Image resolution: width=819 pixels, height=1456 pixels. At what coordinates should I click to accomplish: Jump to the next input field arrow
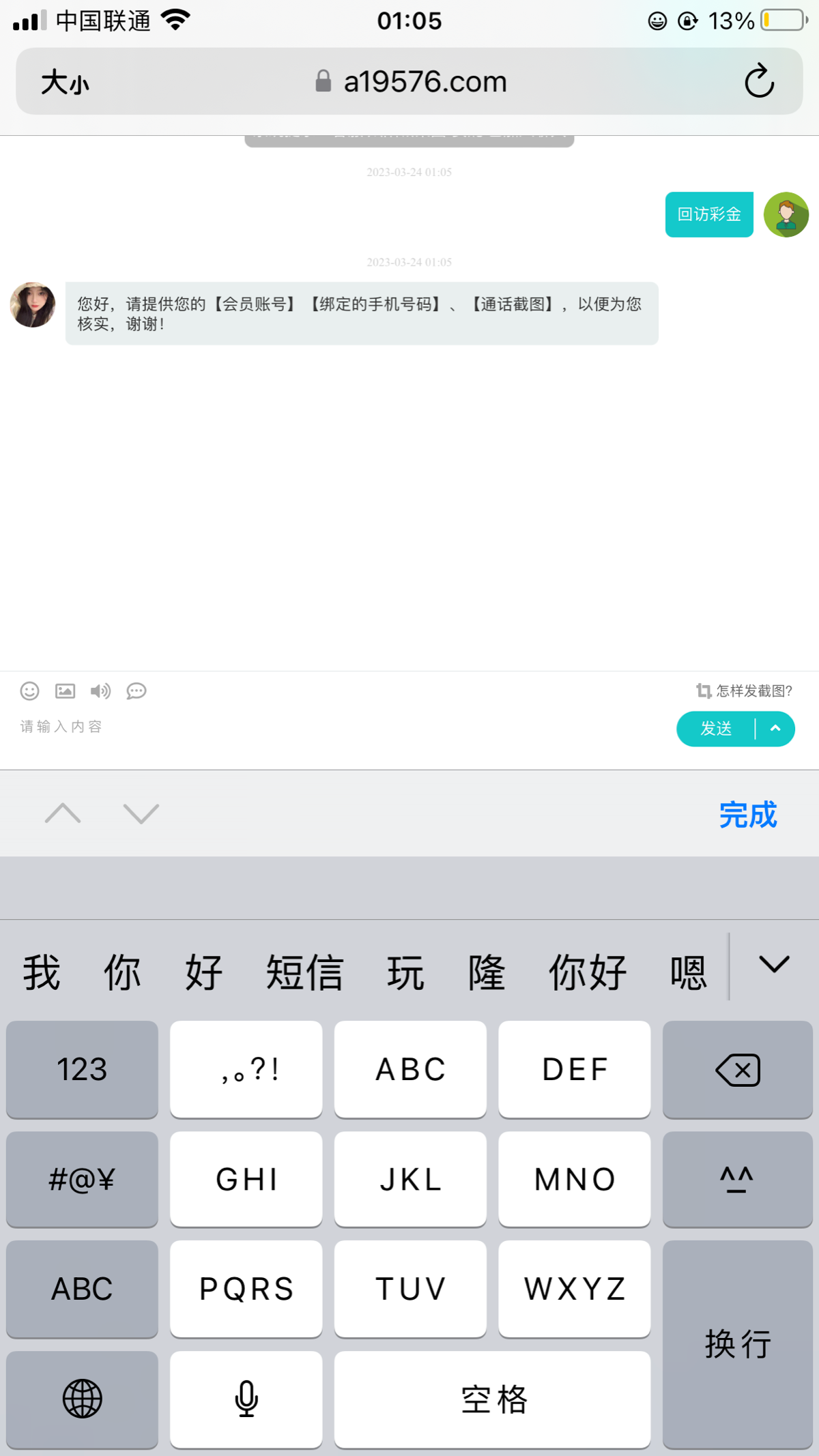[x=141, y=813]
